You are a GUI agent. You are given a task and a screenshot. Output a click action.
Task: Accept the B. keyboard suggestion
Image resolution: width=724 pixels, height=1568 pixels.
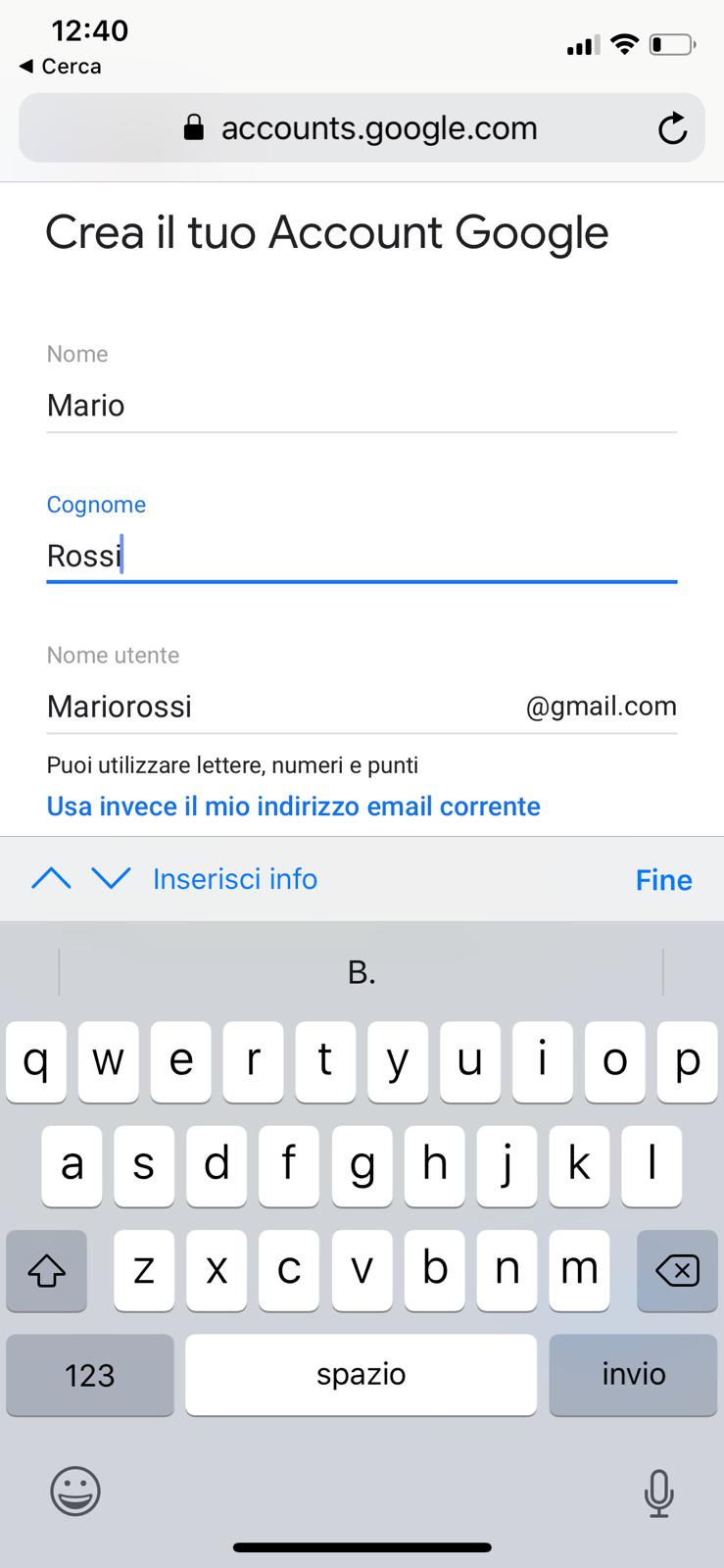pyautogui.click(x=362, y=972)
